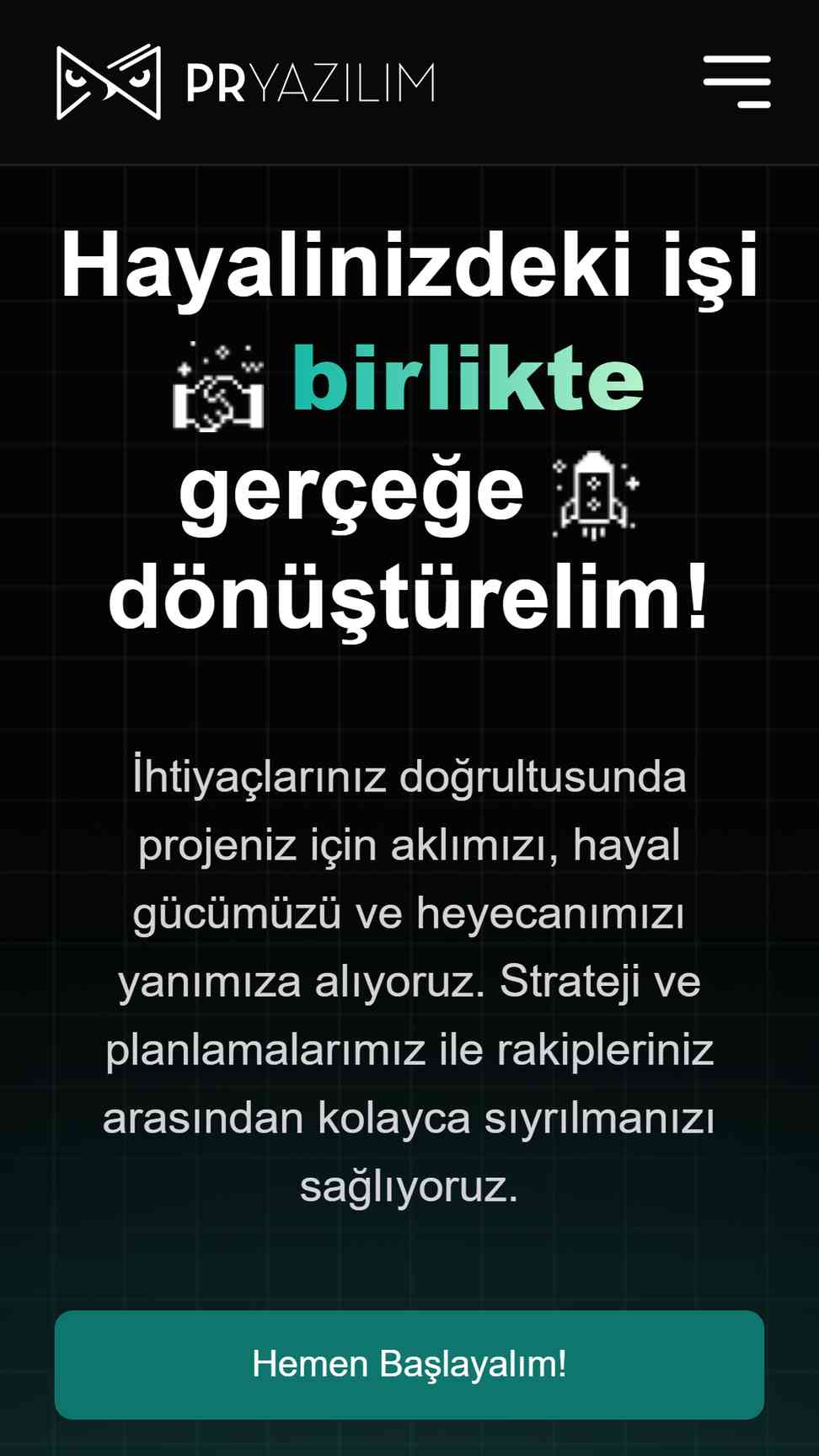Tap the Hemen Başlayalım! button
This screenshot has width=819, height=1456.
[x=409, y=1364]
